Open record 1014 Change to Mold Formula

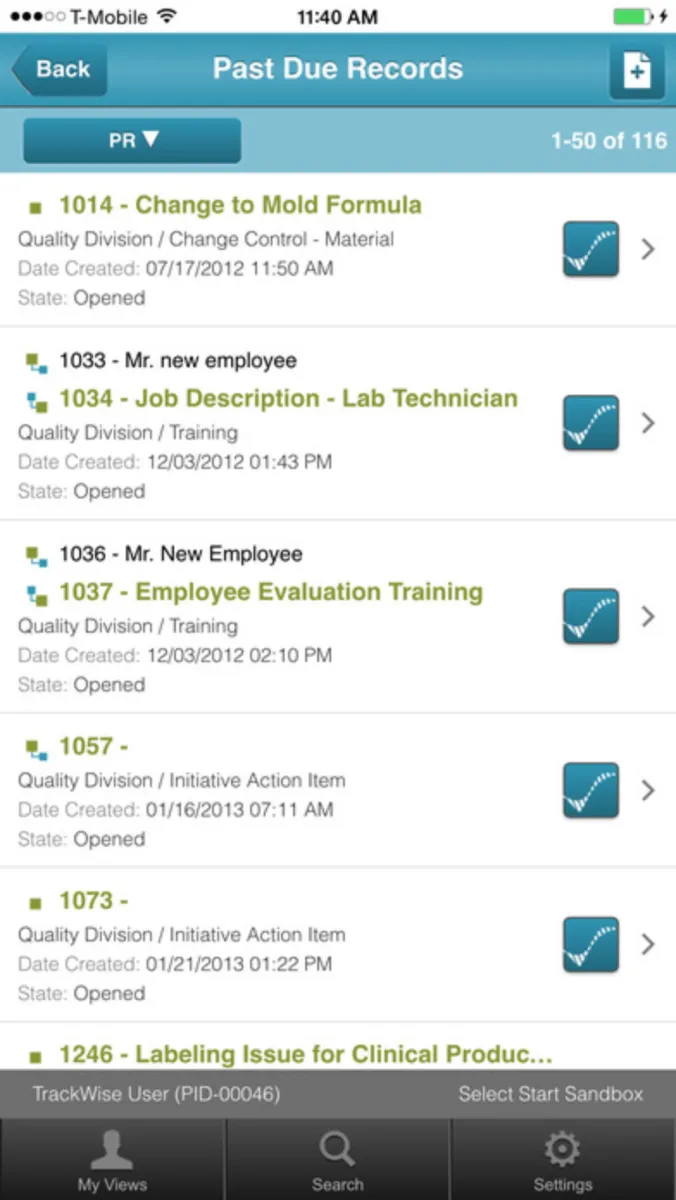[x=240, y=206]
